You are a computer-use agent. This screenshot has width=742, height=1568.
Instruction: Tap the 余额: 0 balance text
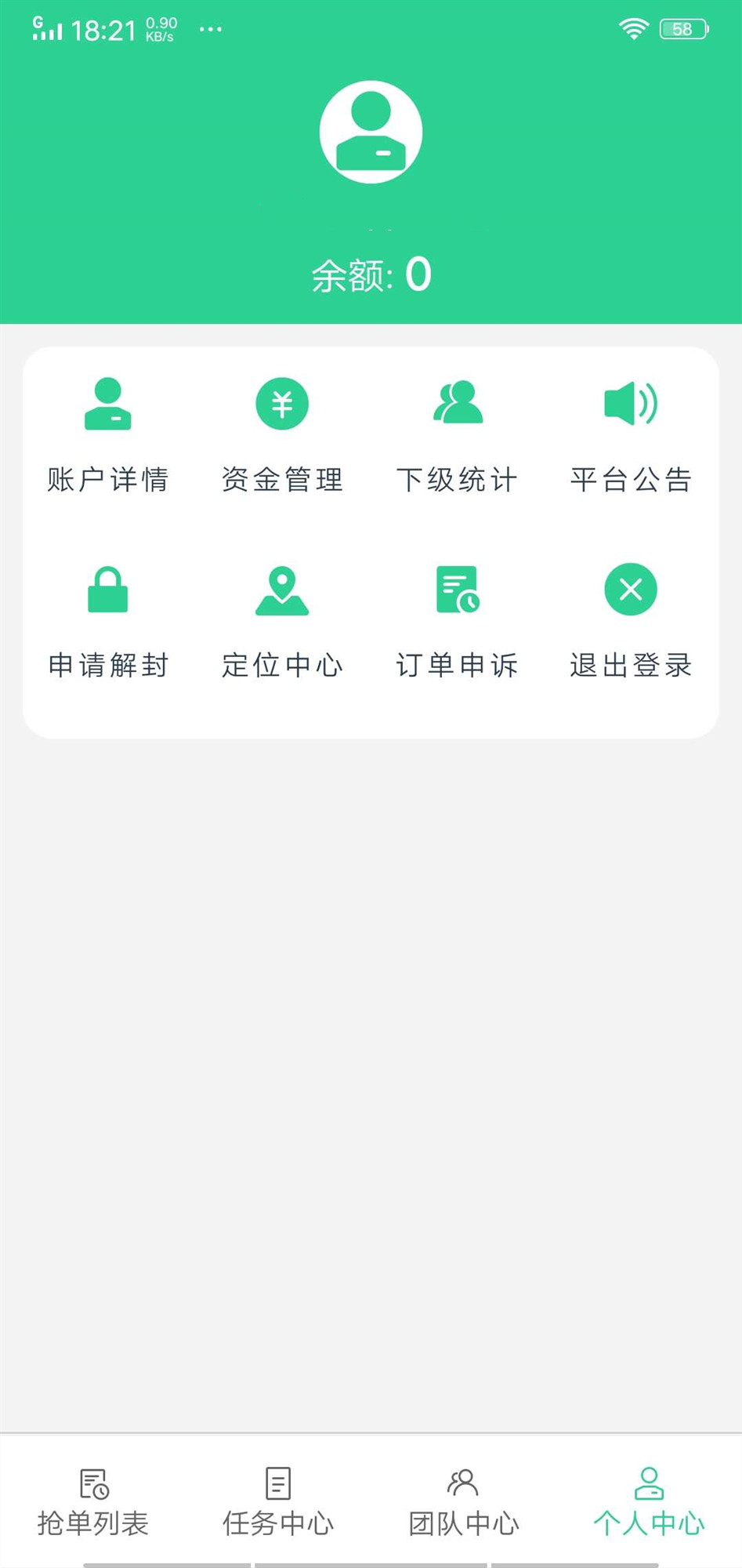click(371, 274)
